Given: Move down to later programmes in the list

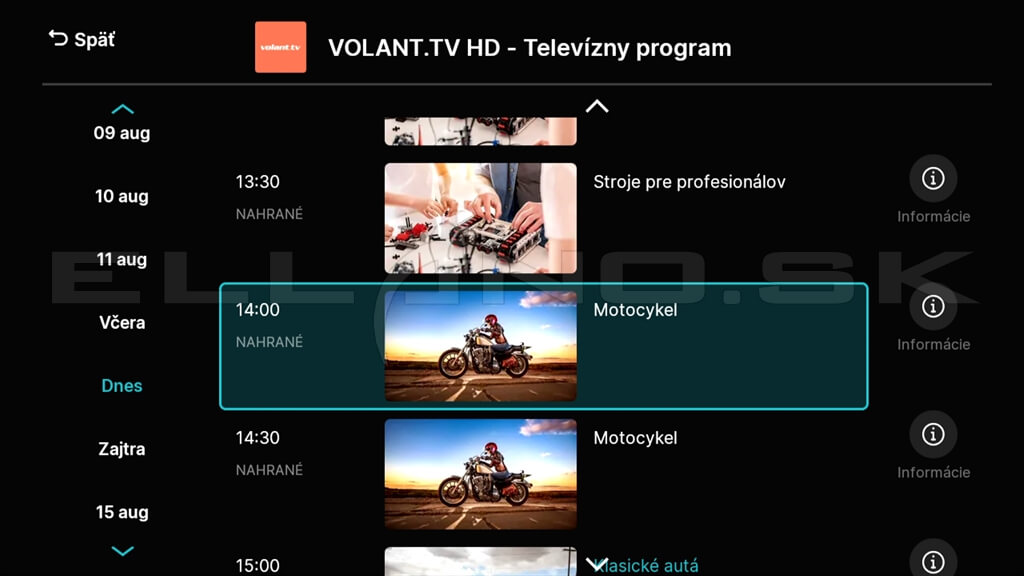Looking at the screenshot, I should tap(597, 563).
